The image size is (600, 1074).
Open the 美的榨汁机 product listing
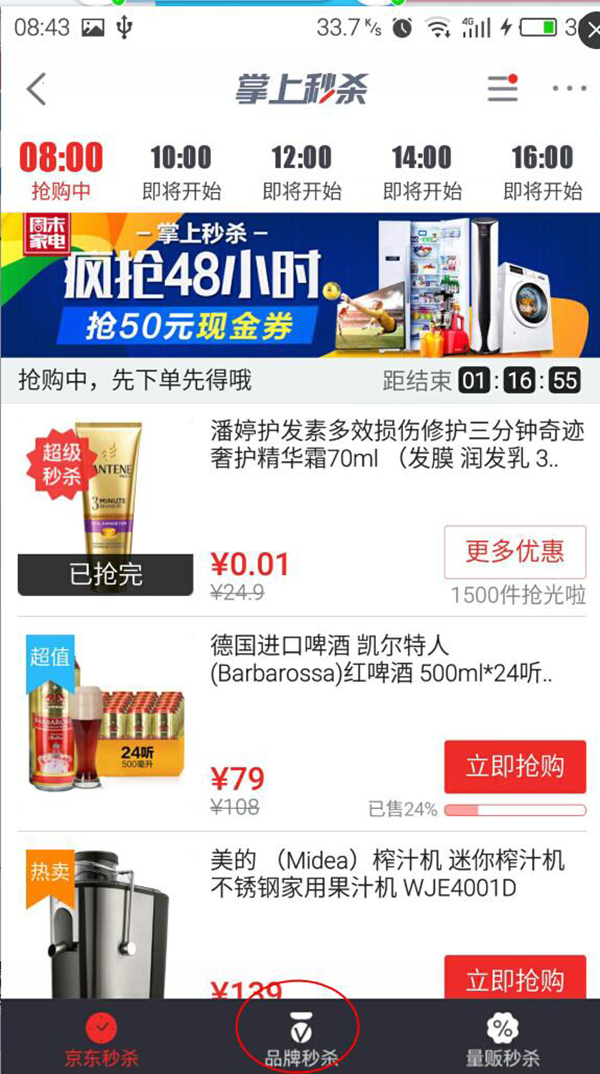(387, 873)
